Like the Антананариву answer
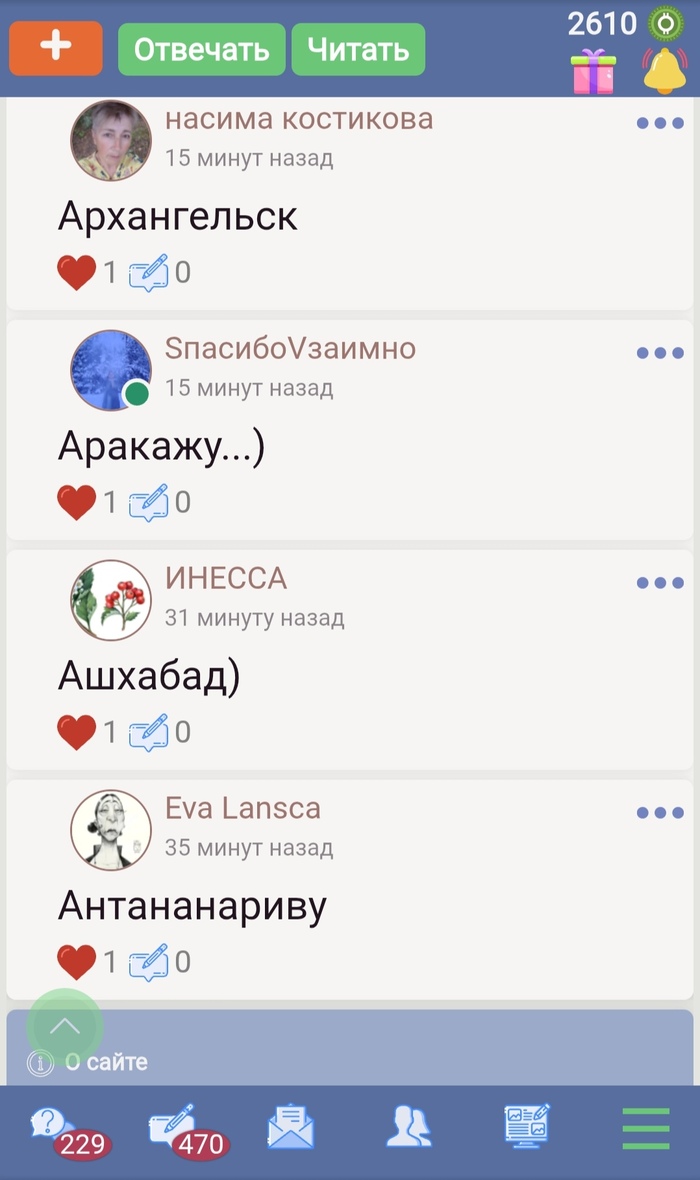 pyautogui.click(x=76, y=962)
